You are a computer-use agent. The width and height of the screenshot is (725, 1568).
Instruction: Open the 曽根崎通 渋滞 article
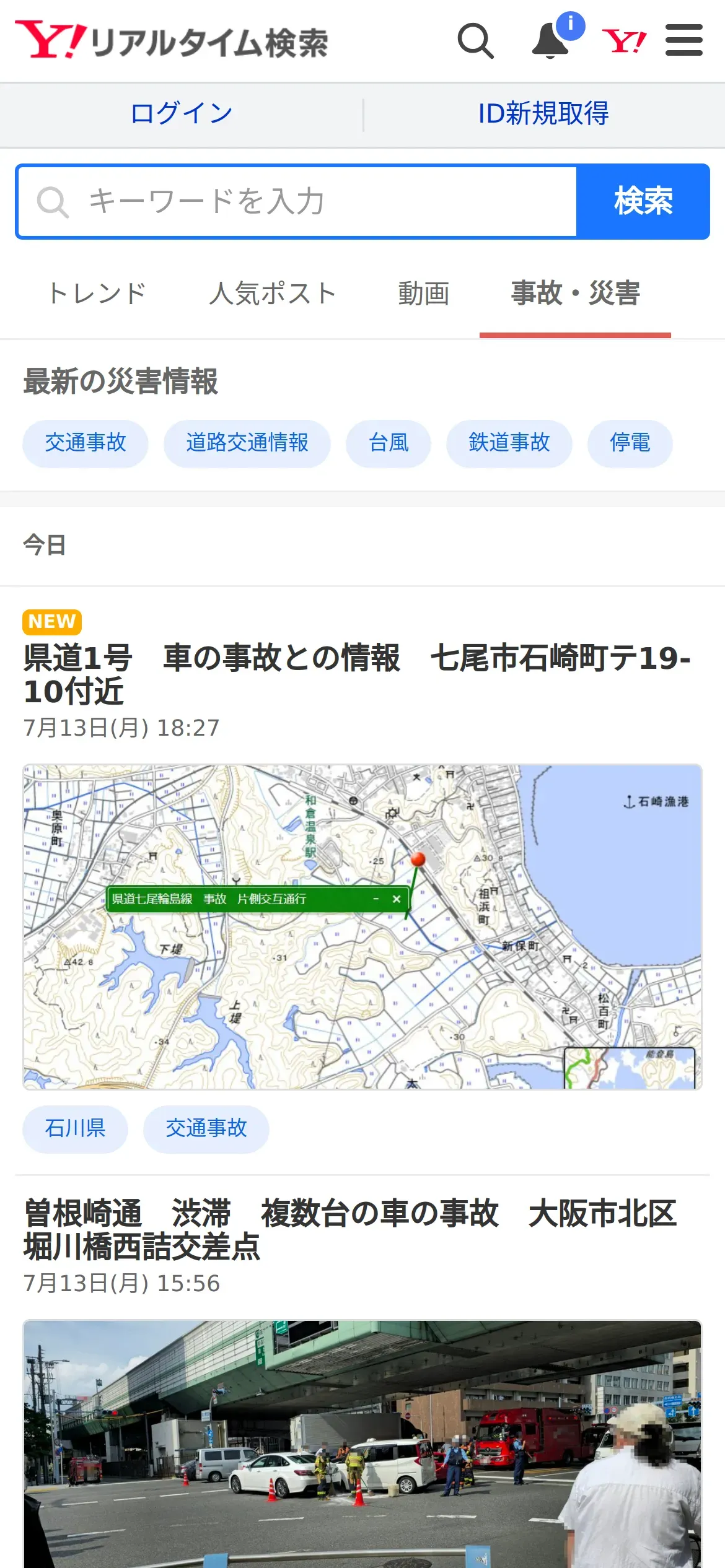pos(350,1230)
